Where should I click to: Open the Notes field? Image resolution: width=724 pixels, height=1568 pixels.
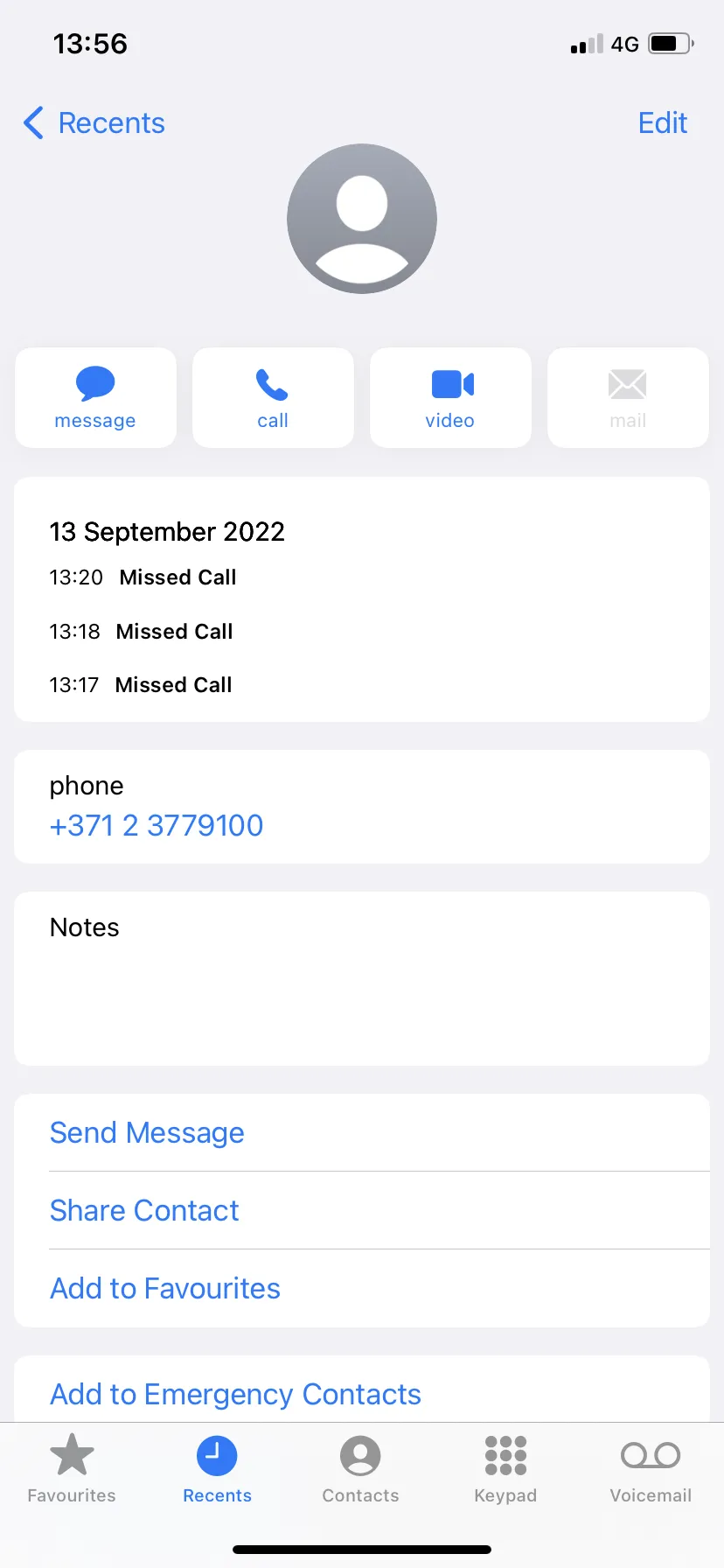point(362,978)
